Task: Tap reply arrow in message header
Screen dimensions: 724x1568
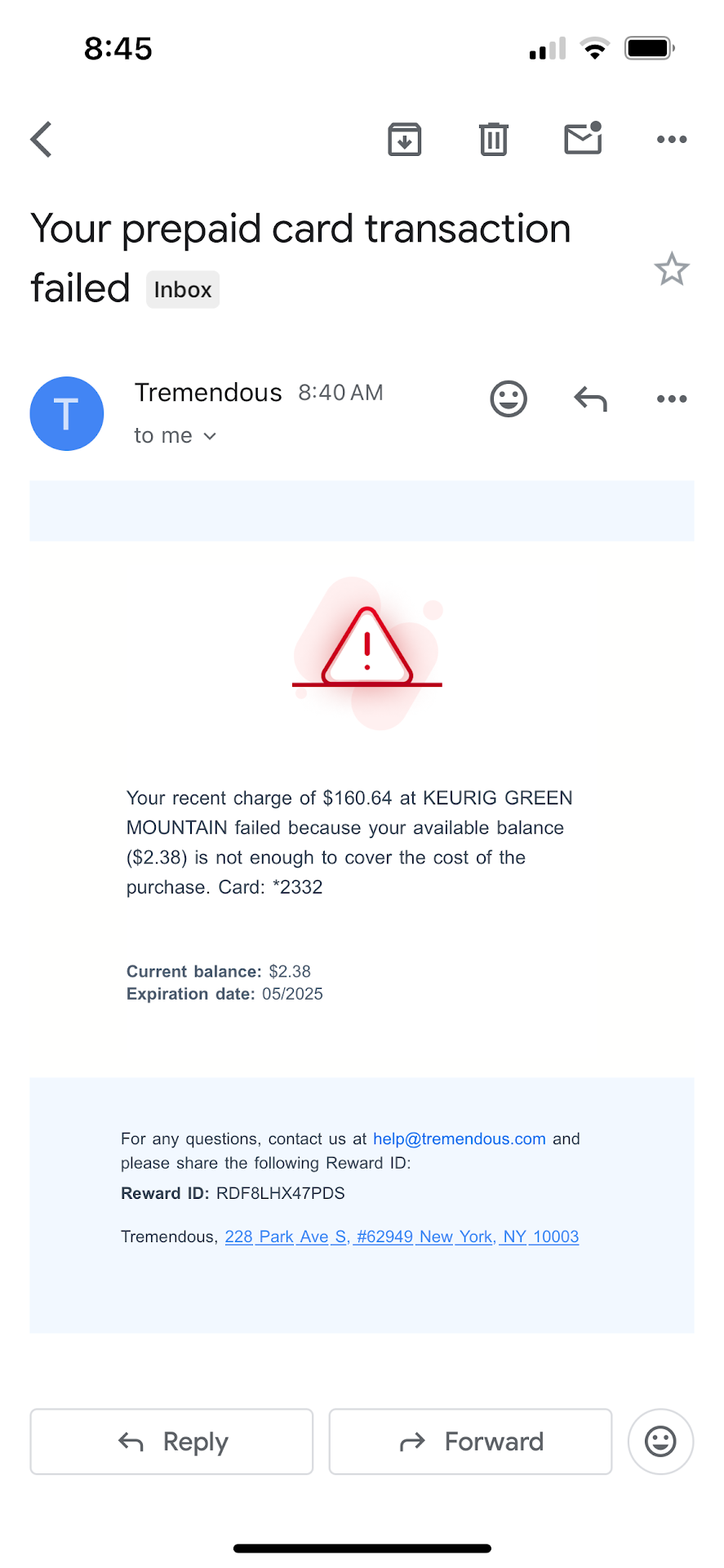Action: 590,399
